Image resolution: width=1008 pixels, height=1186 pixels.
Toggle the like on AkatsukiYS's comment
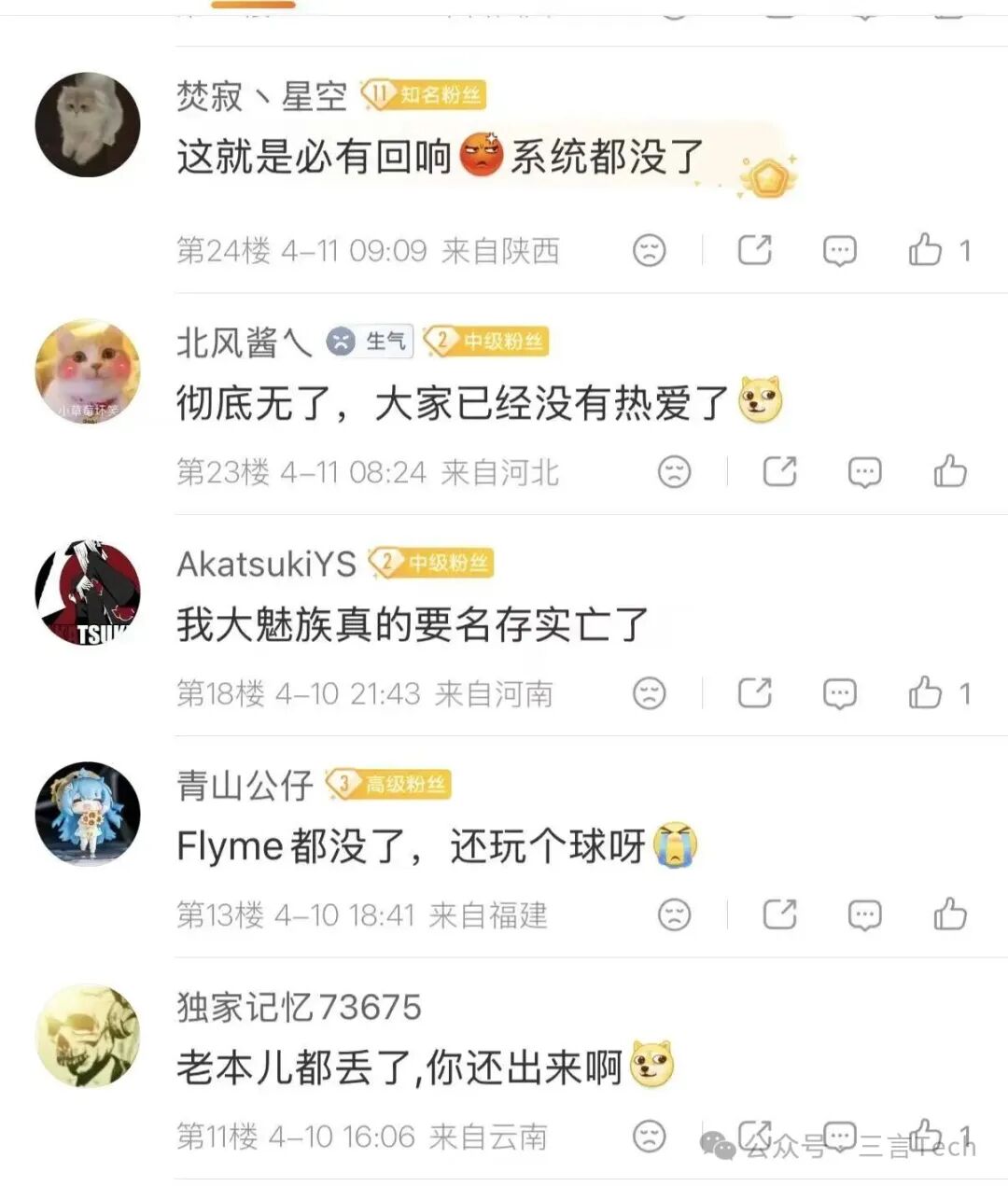click(x=925, y=693)
